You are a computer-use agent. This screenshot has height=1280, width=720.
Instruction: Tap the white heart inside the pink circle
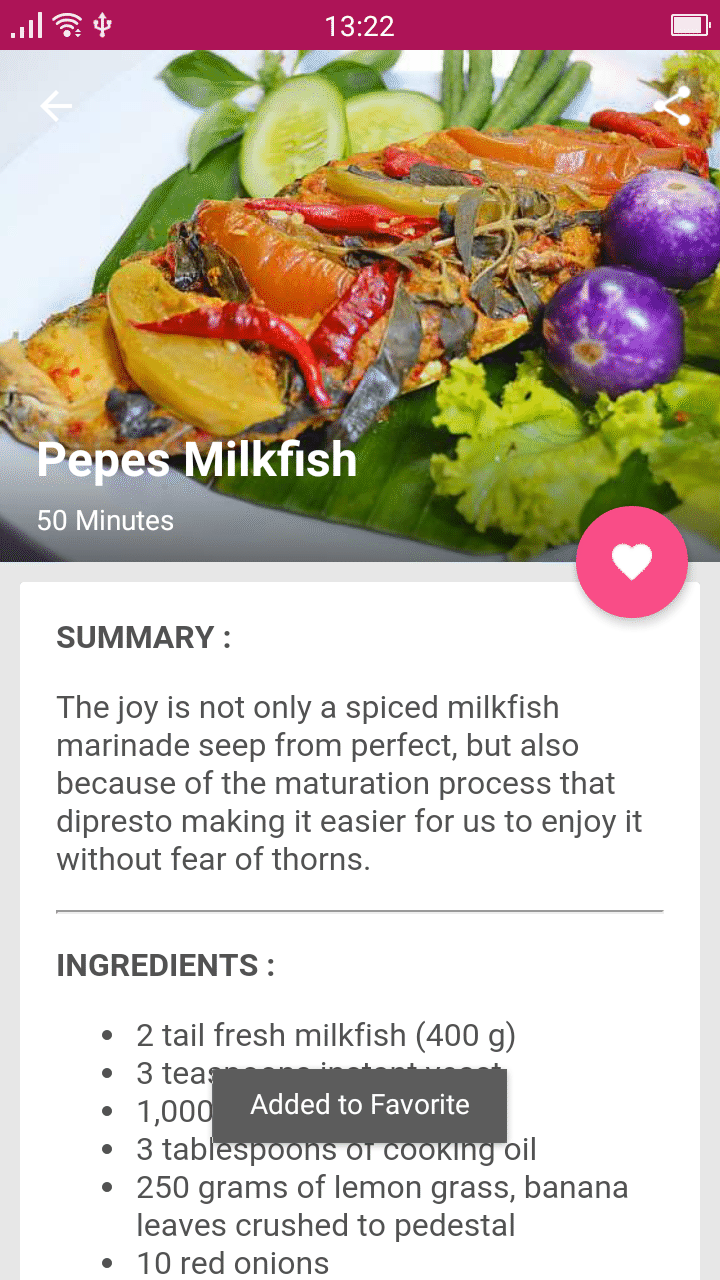[x=631, y=562]
